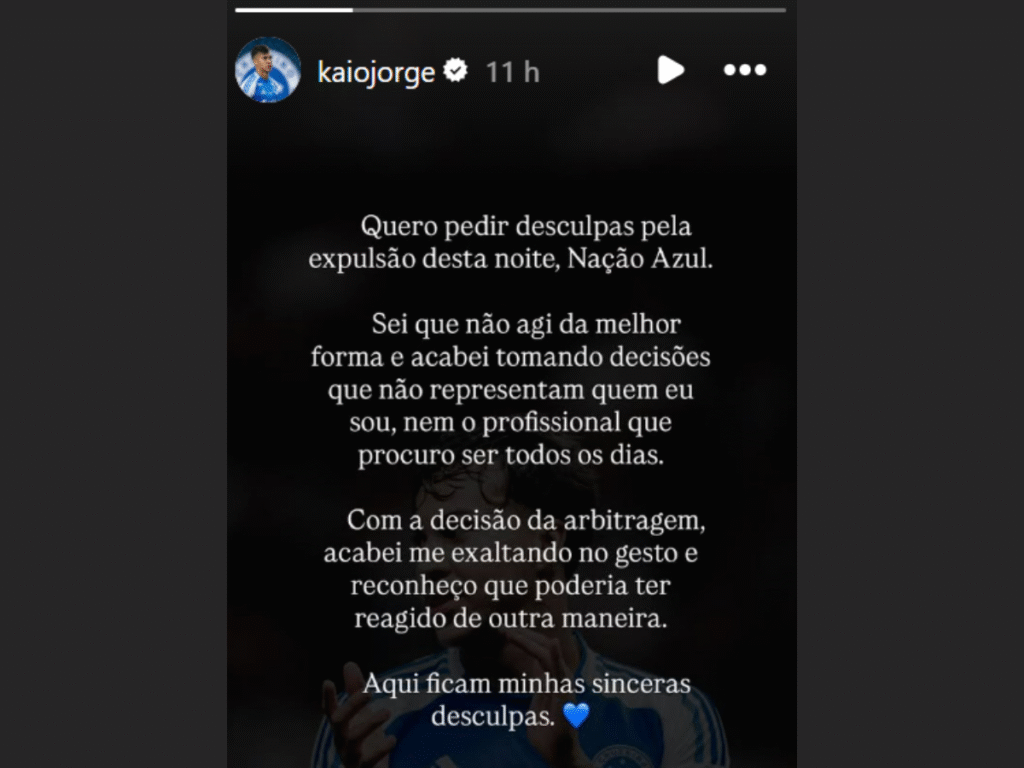Resume story playback with the play button
This screenshot has height=768, width=1024.
tap(670, 69)
